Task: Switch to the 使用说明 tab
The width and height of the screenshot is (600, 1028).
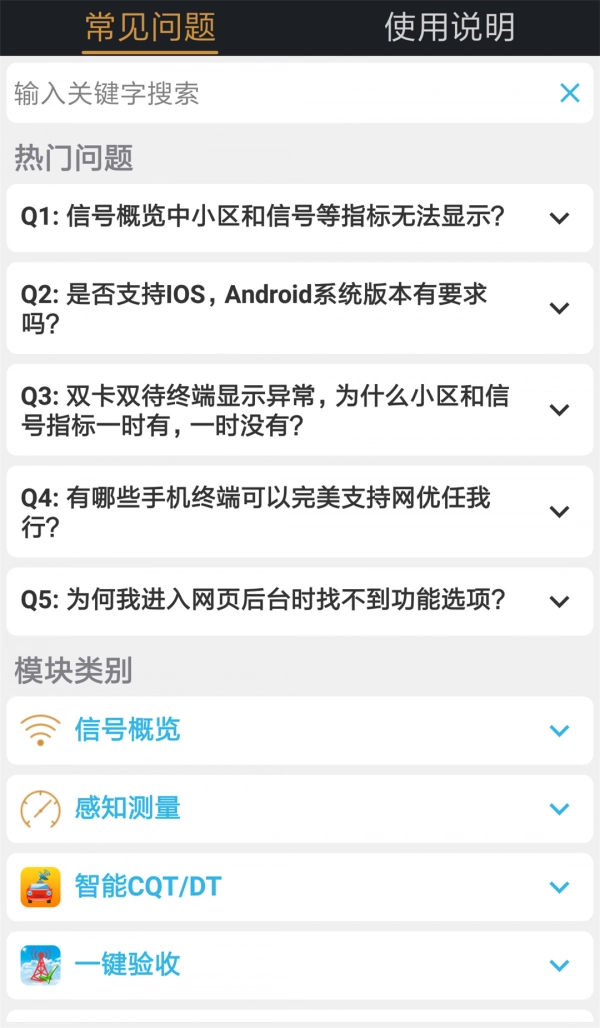Action: click(449, 27)
